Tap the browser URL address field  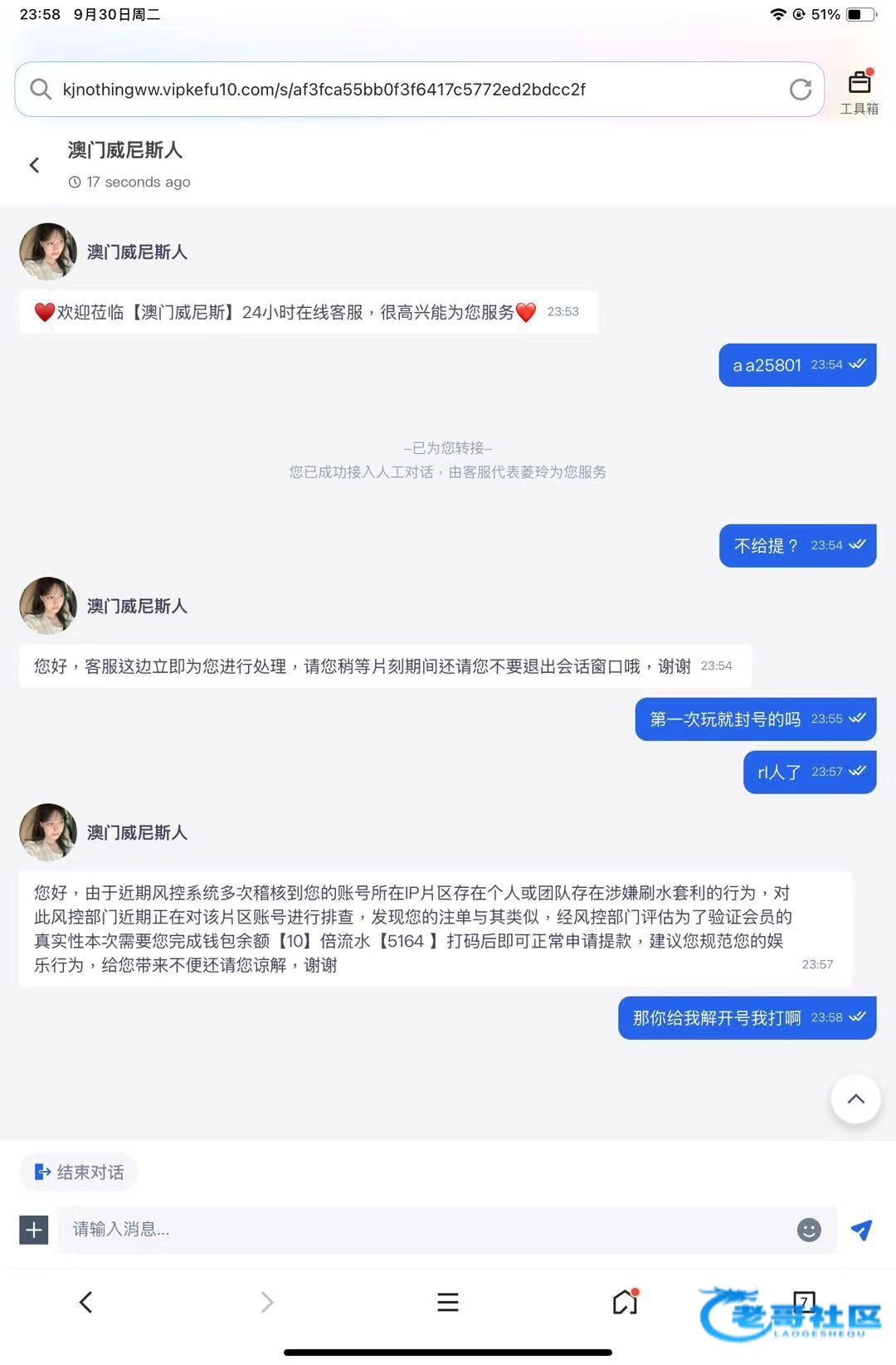[x=415, y=90]
